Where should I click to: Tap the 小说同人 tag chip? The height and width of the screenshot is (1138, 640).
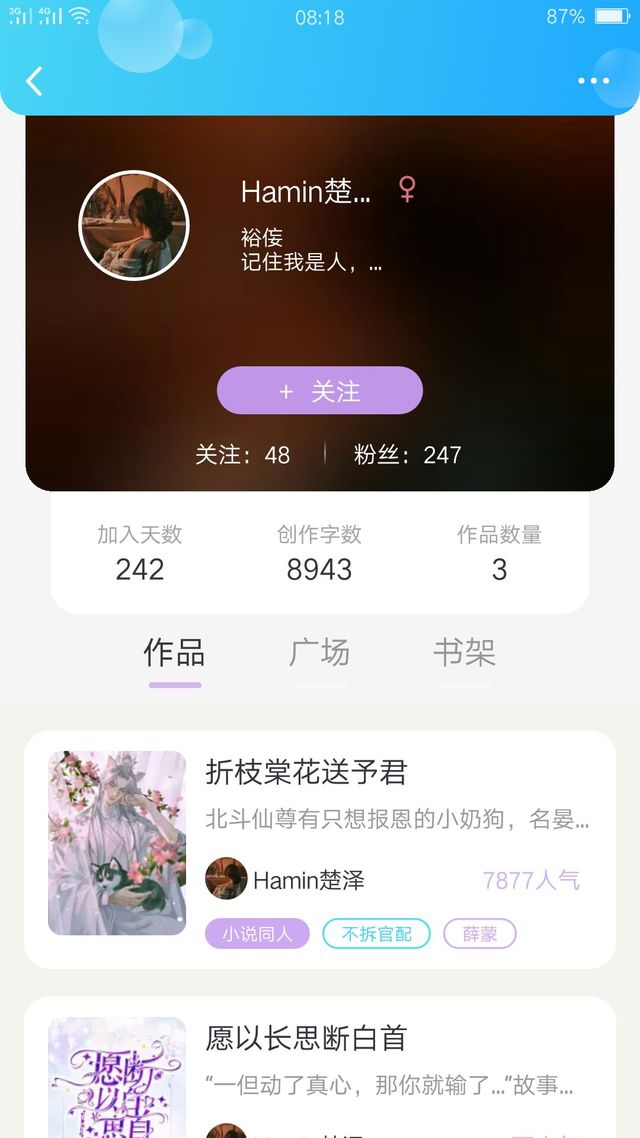(258, 933)
